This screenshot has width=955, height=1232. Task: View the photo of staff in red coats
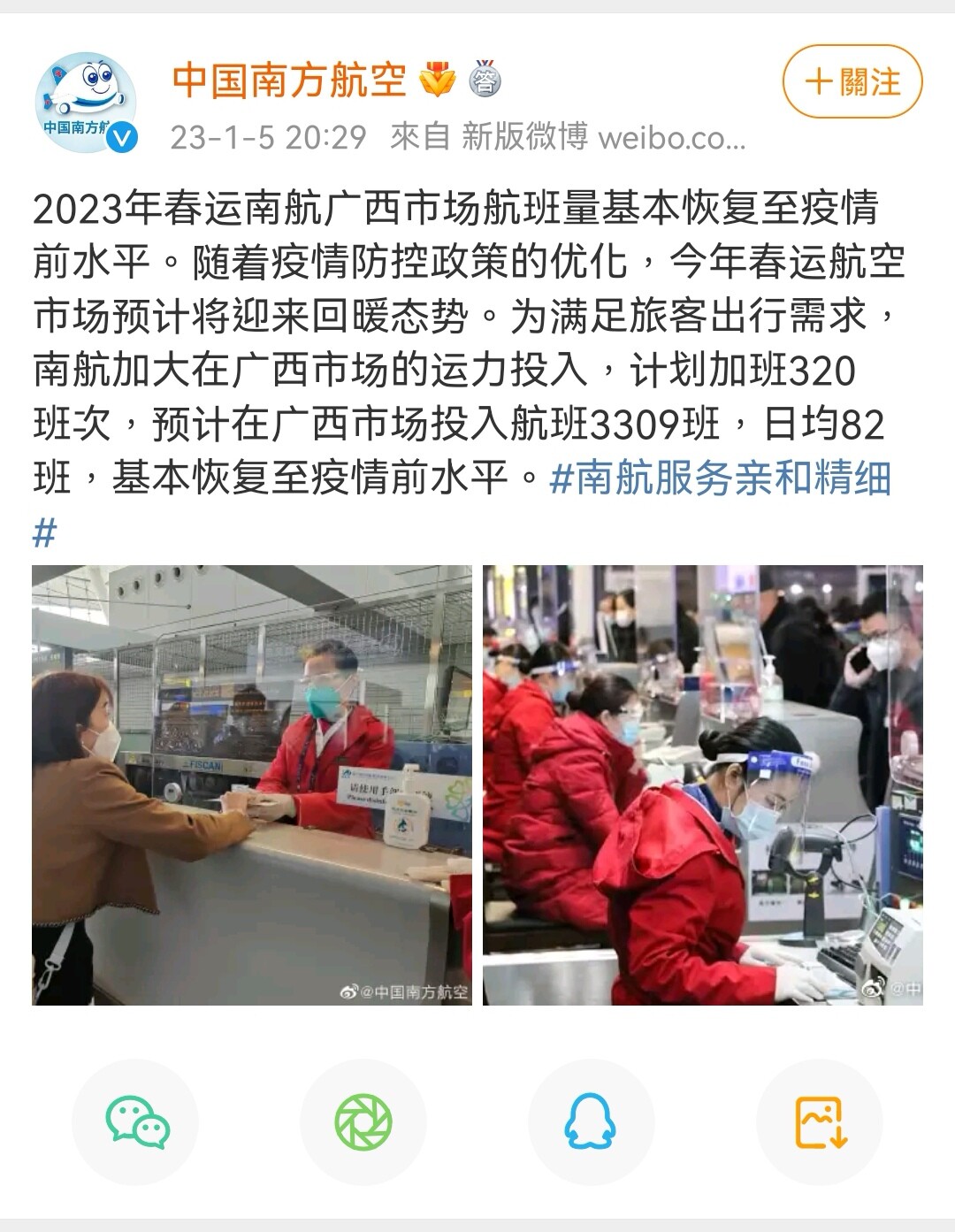(702, 784)
